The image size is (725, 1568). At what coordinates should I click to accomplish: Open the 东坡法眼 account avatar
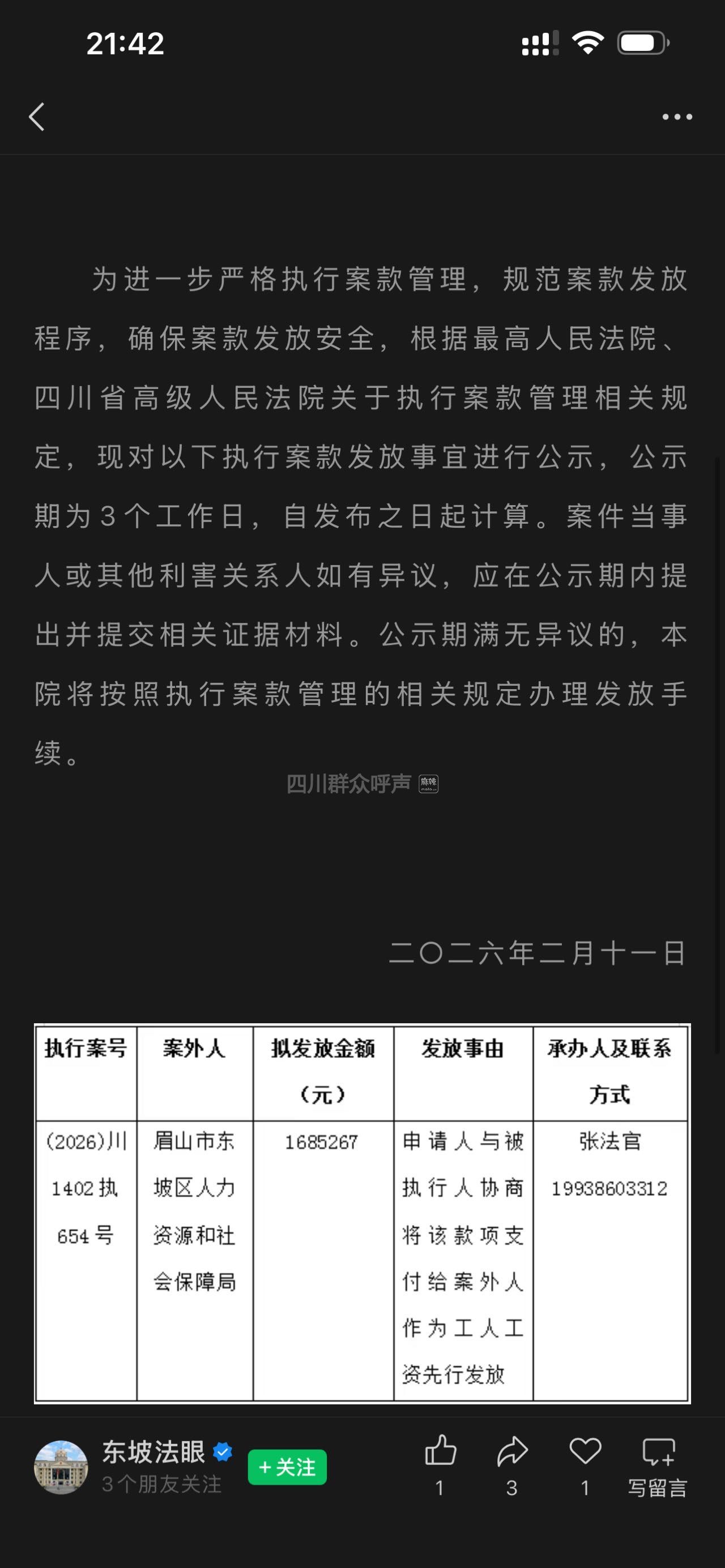click(x=61, y=1467)
